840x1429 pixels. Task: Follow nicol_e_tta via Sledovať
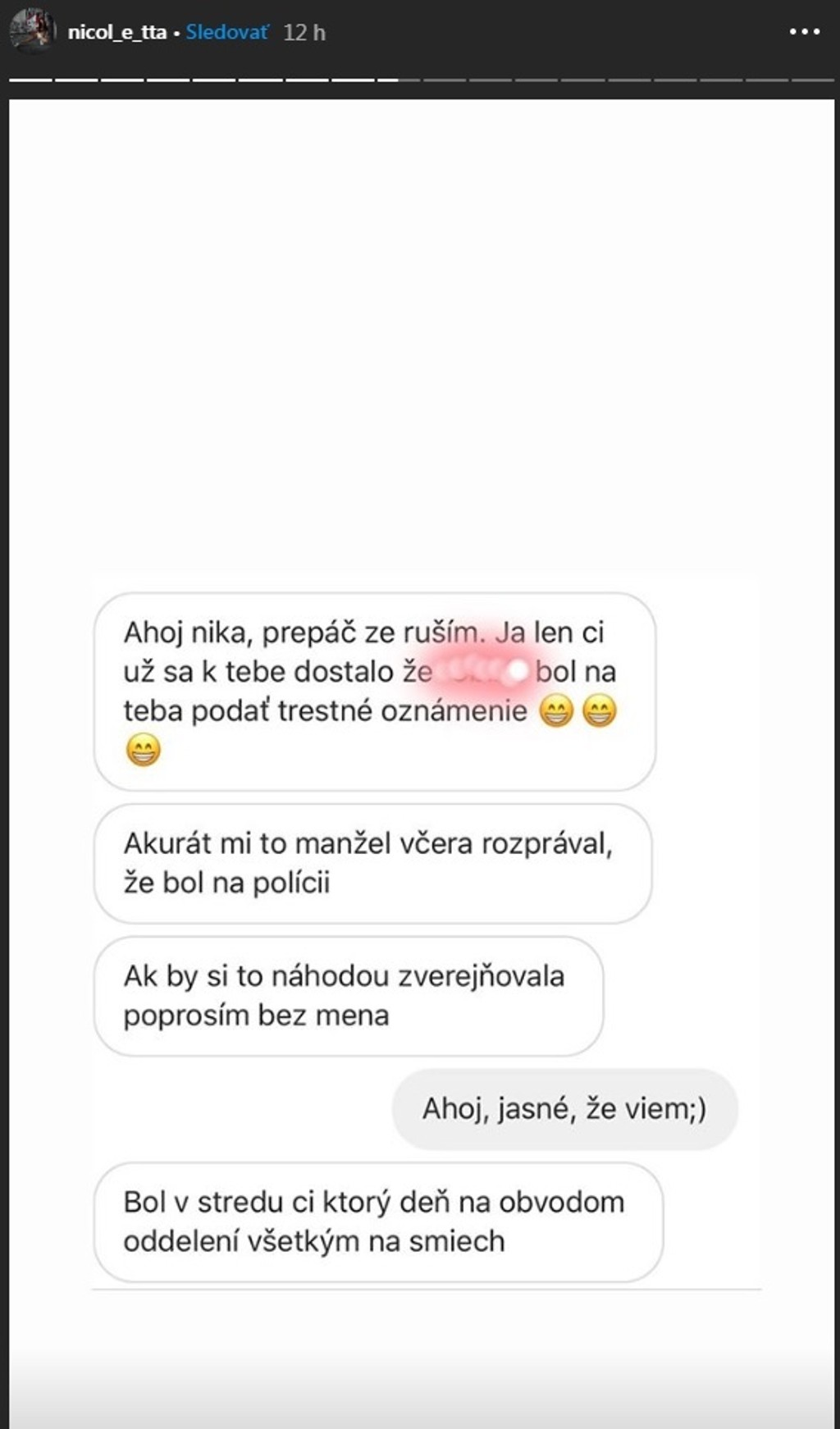point(226,33)
